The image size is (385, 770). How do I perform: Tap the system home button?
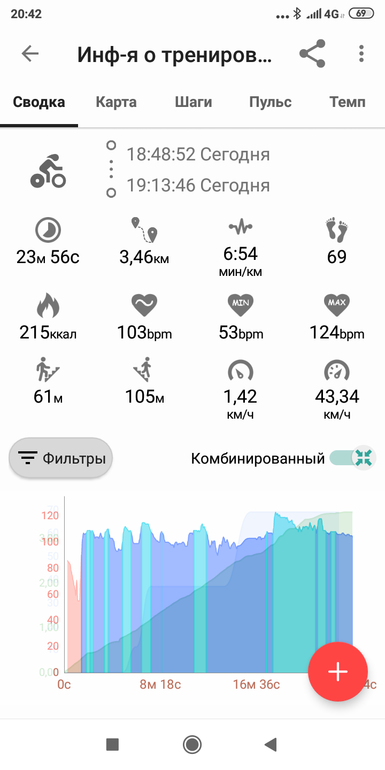click(x=192, y=744)
